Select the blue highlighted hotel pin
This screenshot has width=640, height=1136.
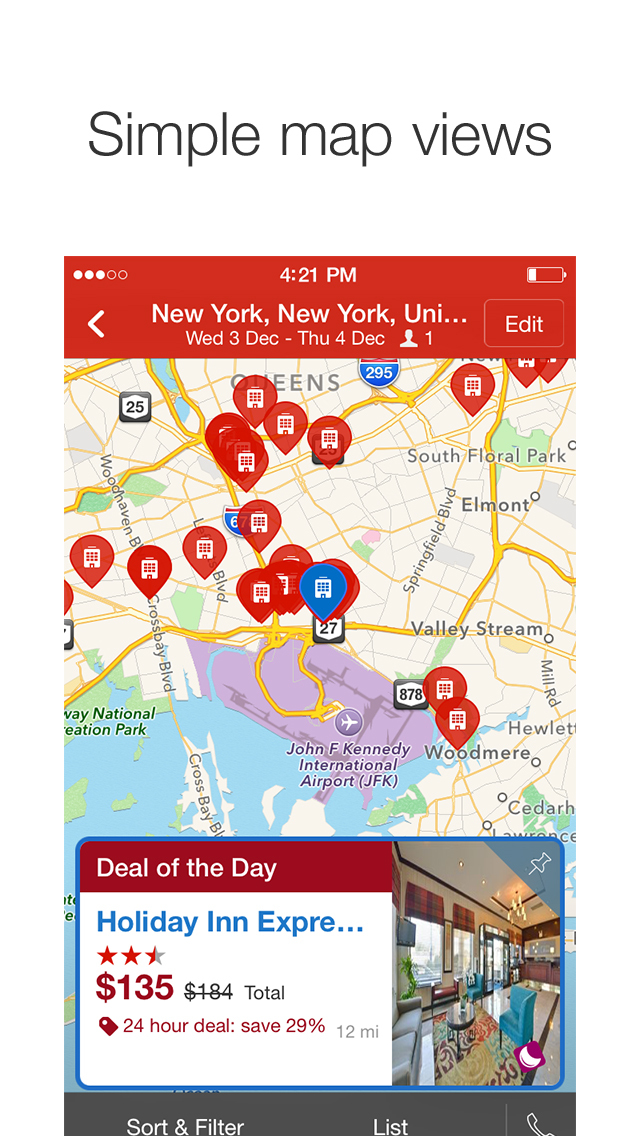click(323, 590)
